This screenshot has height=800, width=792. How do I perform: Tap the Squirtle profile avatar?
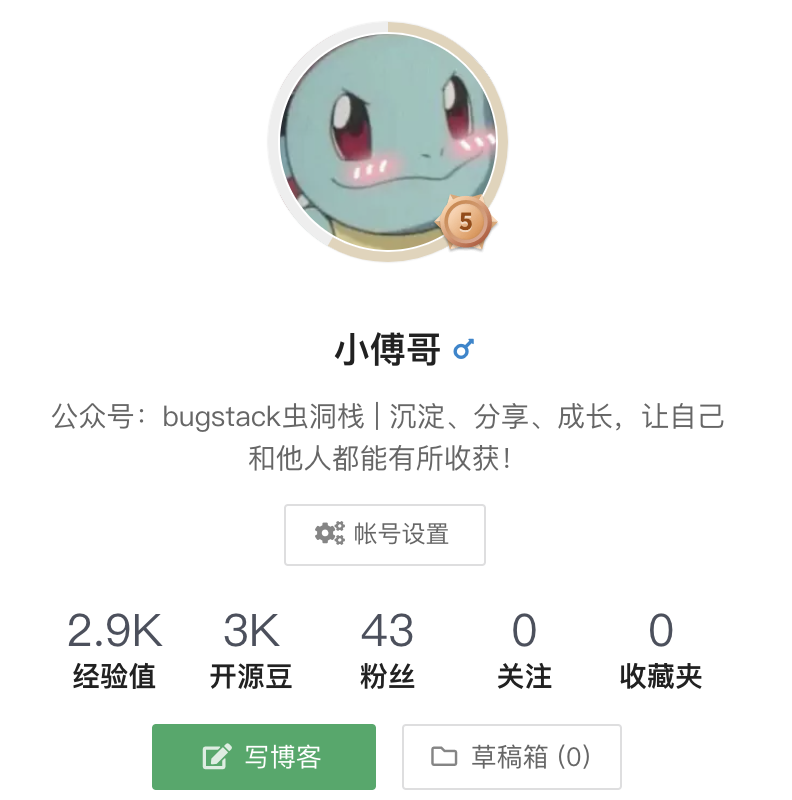[388, 140]
